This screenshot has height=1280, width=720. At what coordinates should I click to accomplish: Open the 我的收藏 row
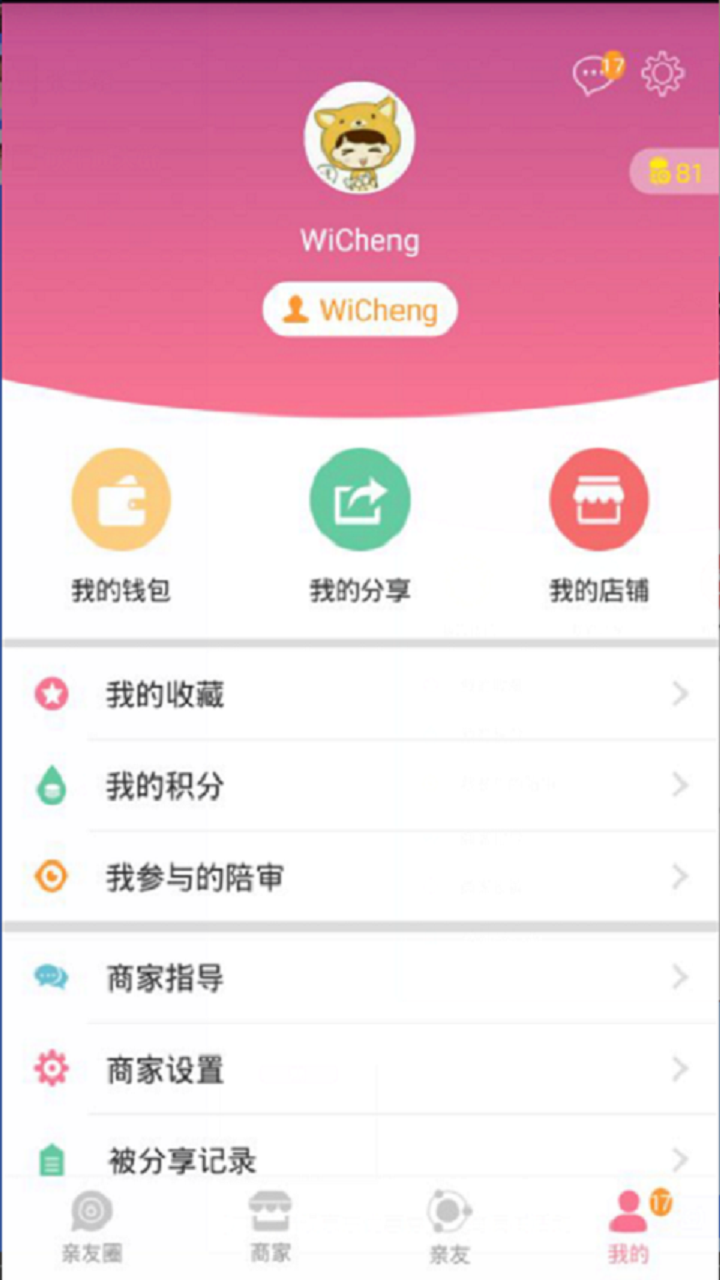pos(360,694)
